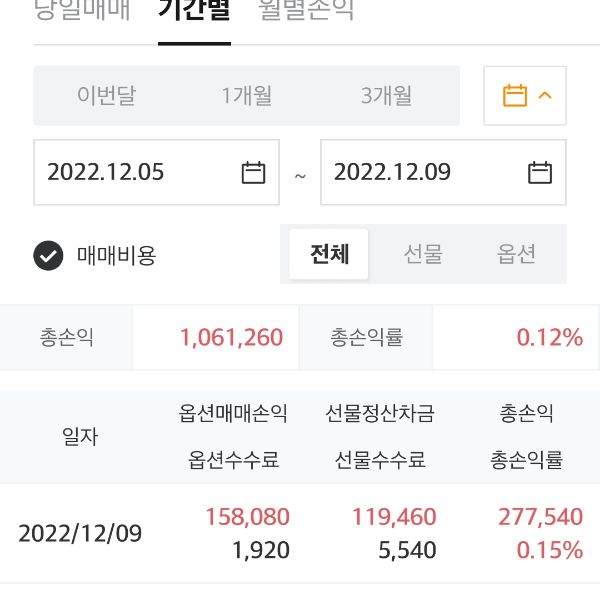Image resolution: width=600 pixels, height=600 pixels.
Task: Choose the 이번달 period
Action: click(106, 96)
